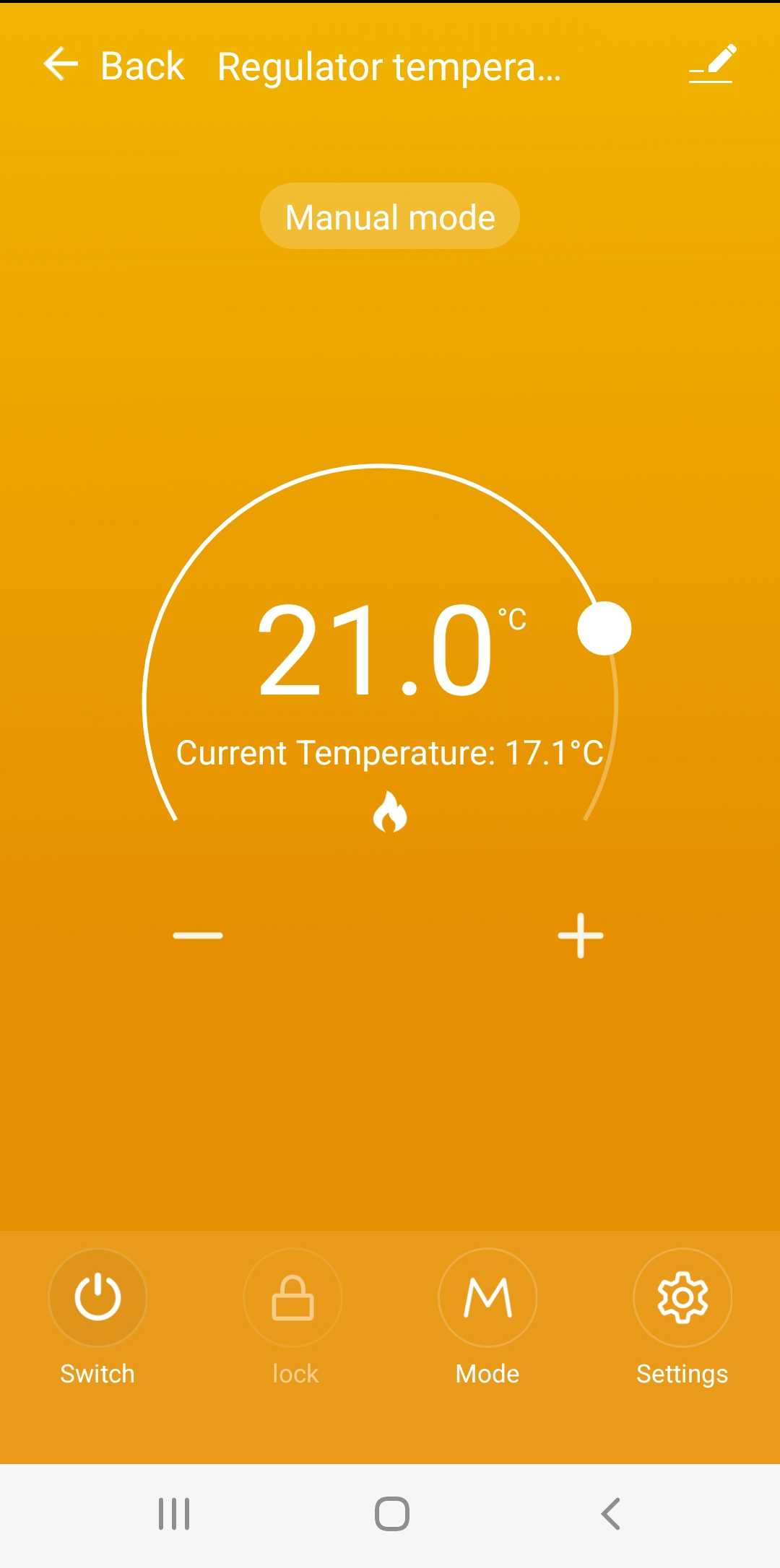Change the heating Mode

[487, 1297]
